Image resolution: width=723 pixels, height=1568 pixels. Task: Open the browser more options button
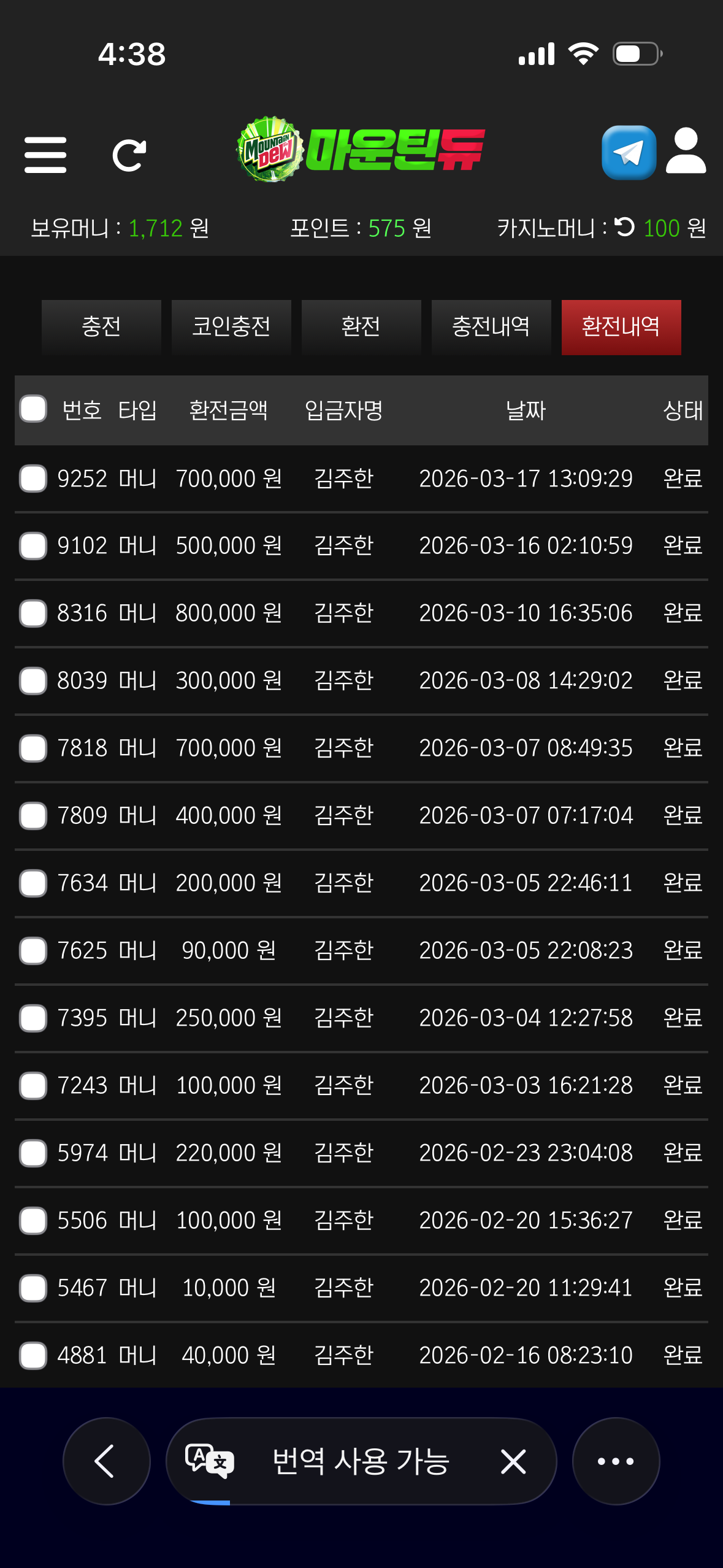[x=616, y=1461]
